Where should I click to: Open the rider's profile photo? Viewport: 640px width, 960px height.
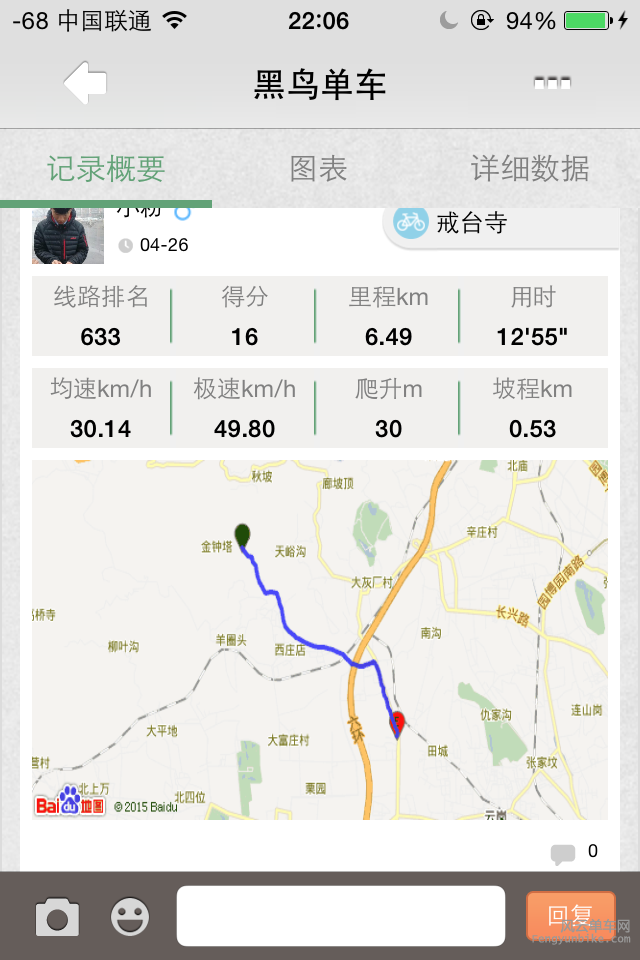68,235
